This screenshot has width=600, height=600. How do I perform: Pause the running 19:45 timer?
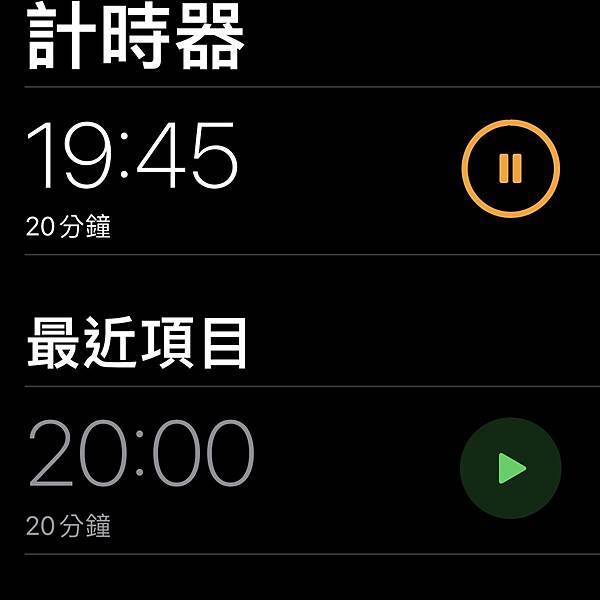pos(510,168)
